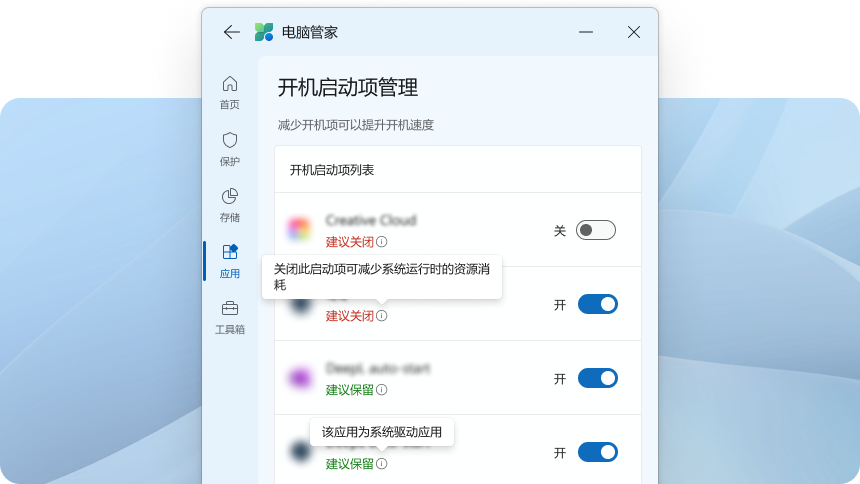Open the 工具箱 section

[230, 317]
